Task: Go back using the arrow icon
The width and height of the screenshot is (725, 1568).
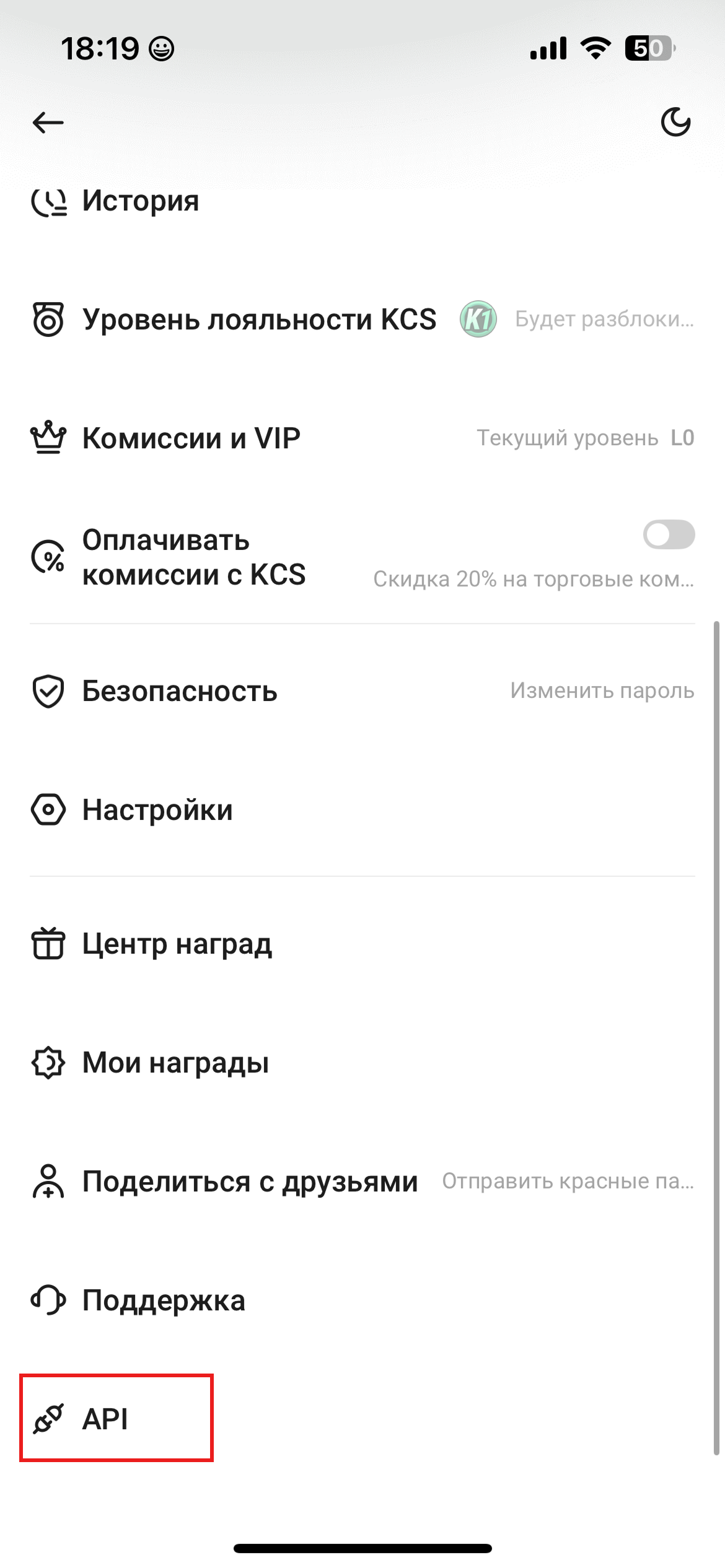Action: click(48, 123)
